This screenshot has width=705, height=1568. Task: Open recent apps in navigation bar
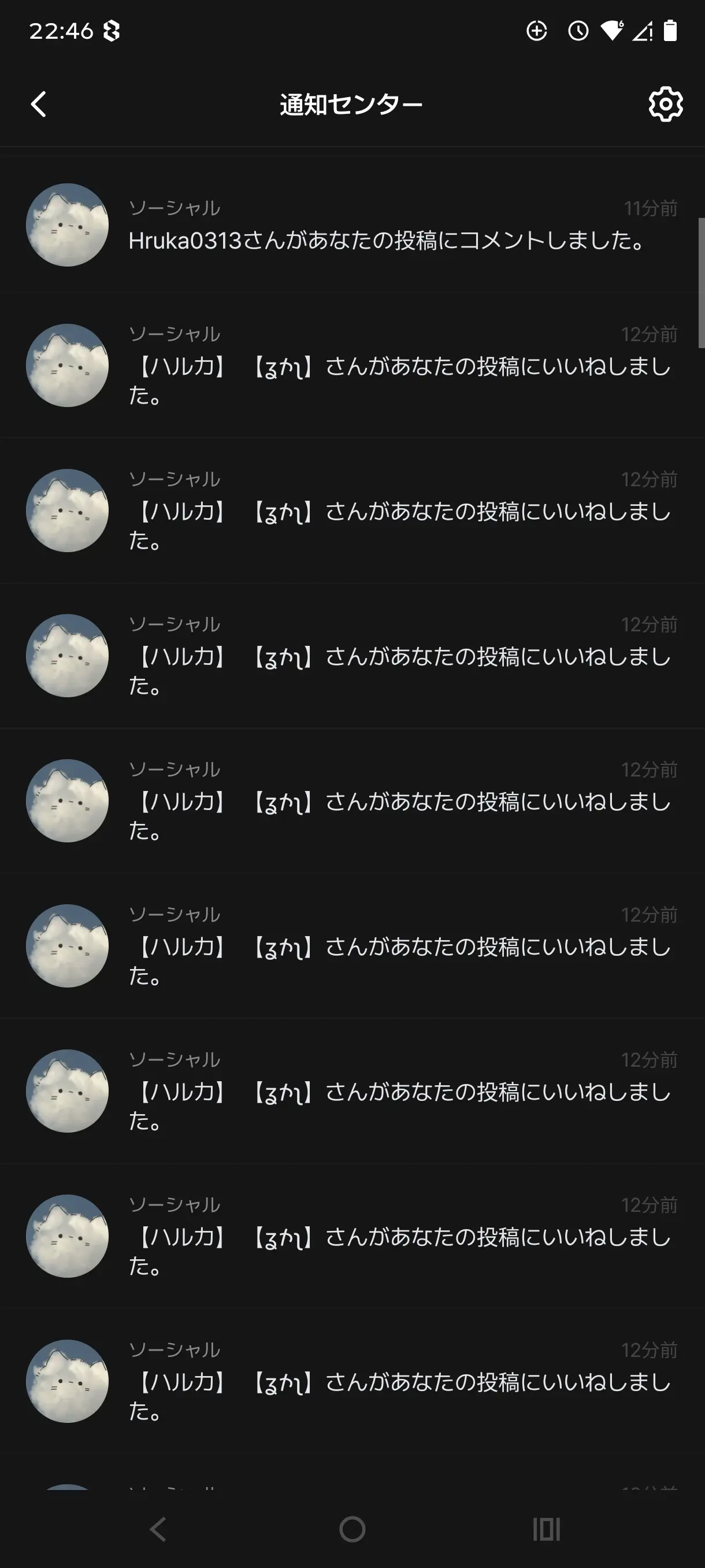click(546, 1529)
